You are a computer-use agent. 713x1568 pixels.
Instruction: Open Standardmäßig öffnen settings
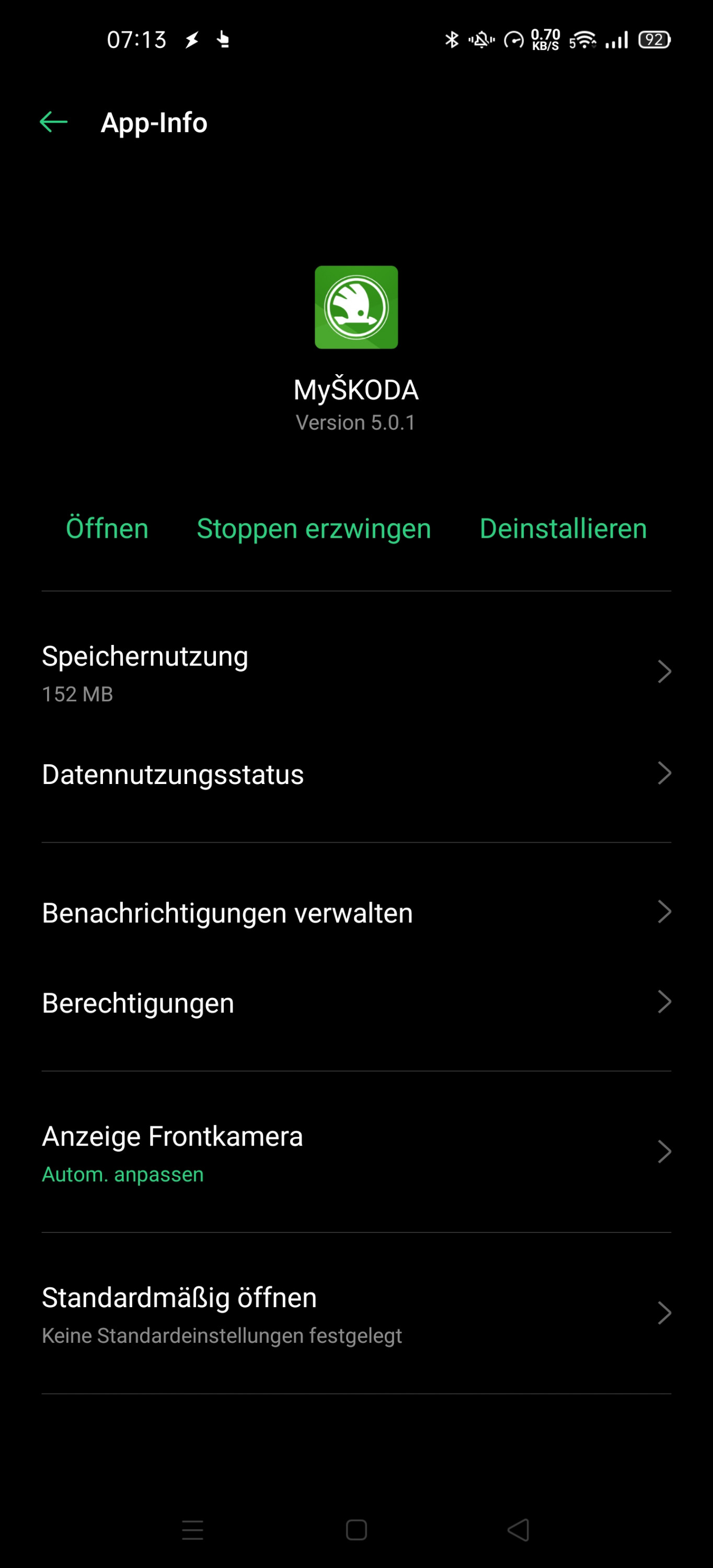pyautogui.click(x=356, y=1313)
